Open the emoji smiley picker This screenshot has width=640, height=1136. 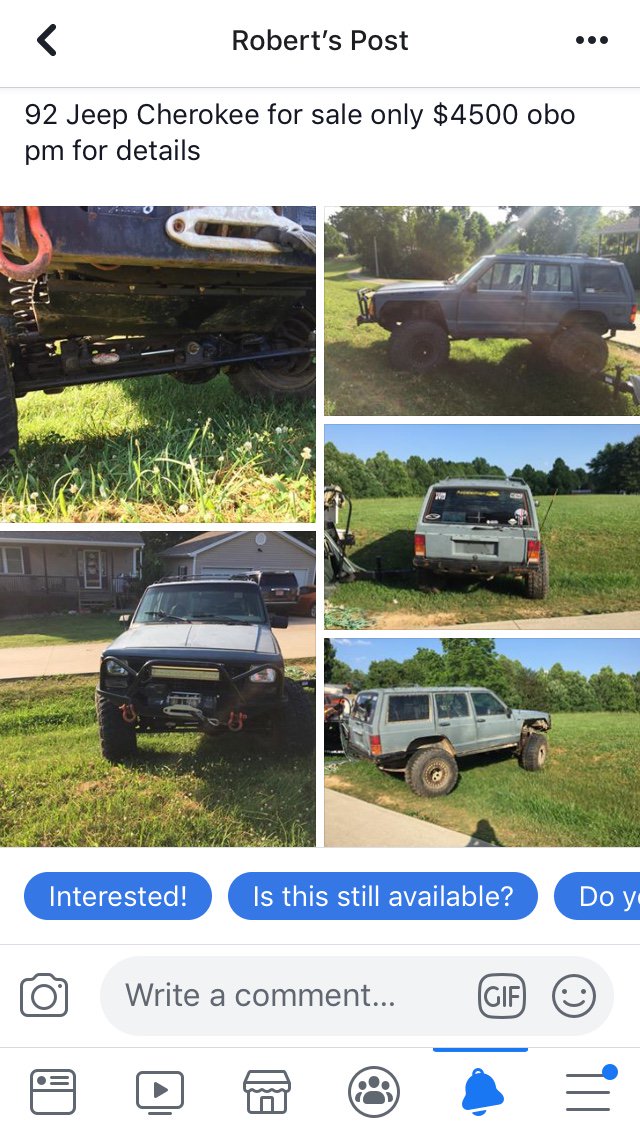click(x=574, y=996)
